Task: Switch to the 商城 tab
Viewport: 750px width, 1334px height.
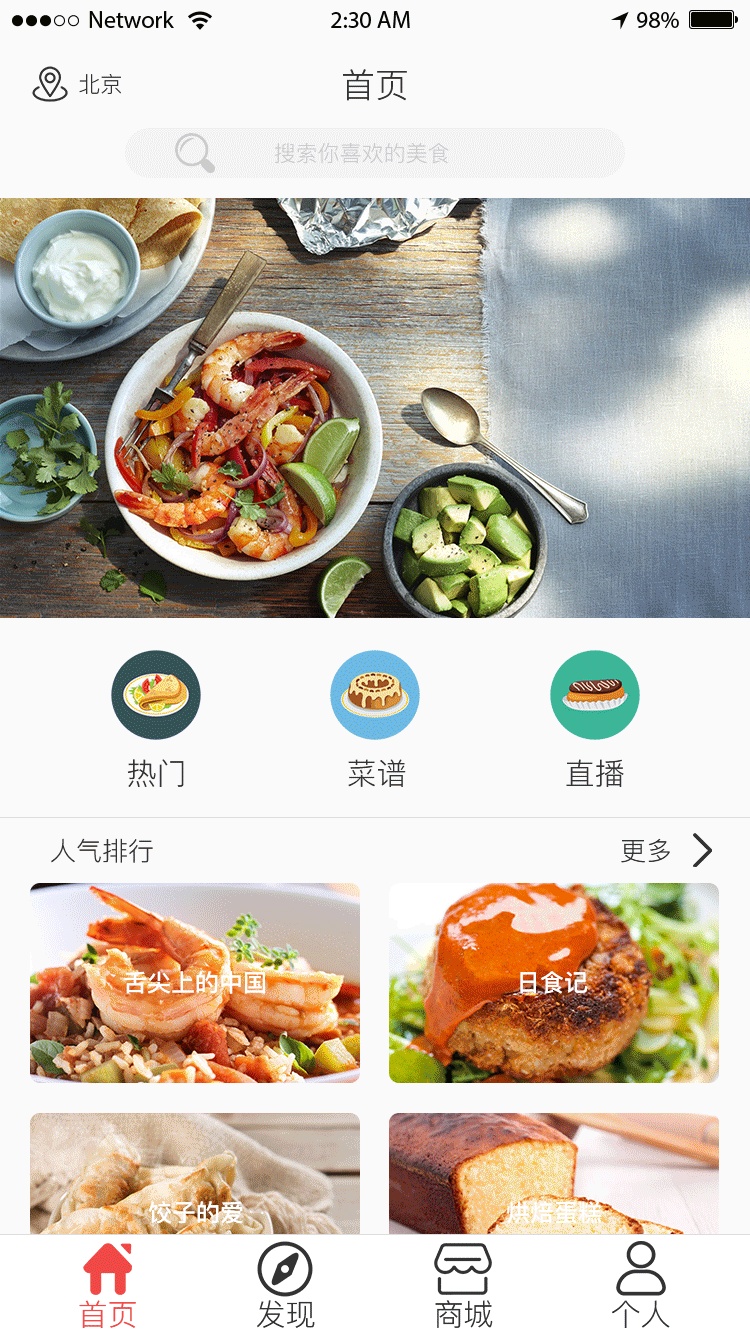Action: click(463, 1285)
